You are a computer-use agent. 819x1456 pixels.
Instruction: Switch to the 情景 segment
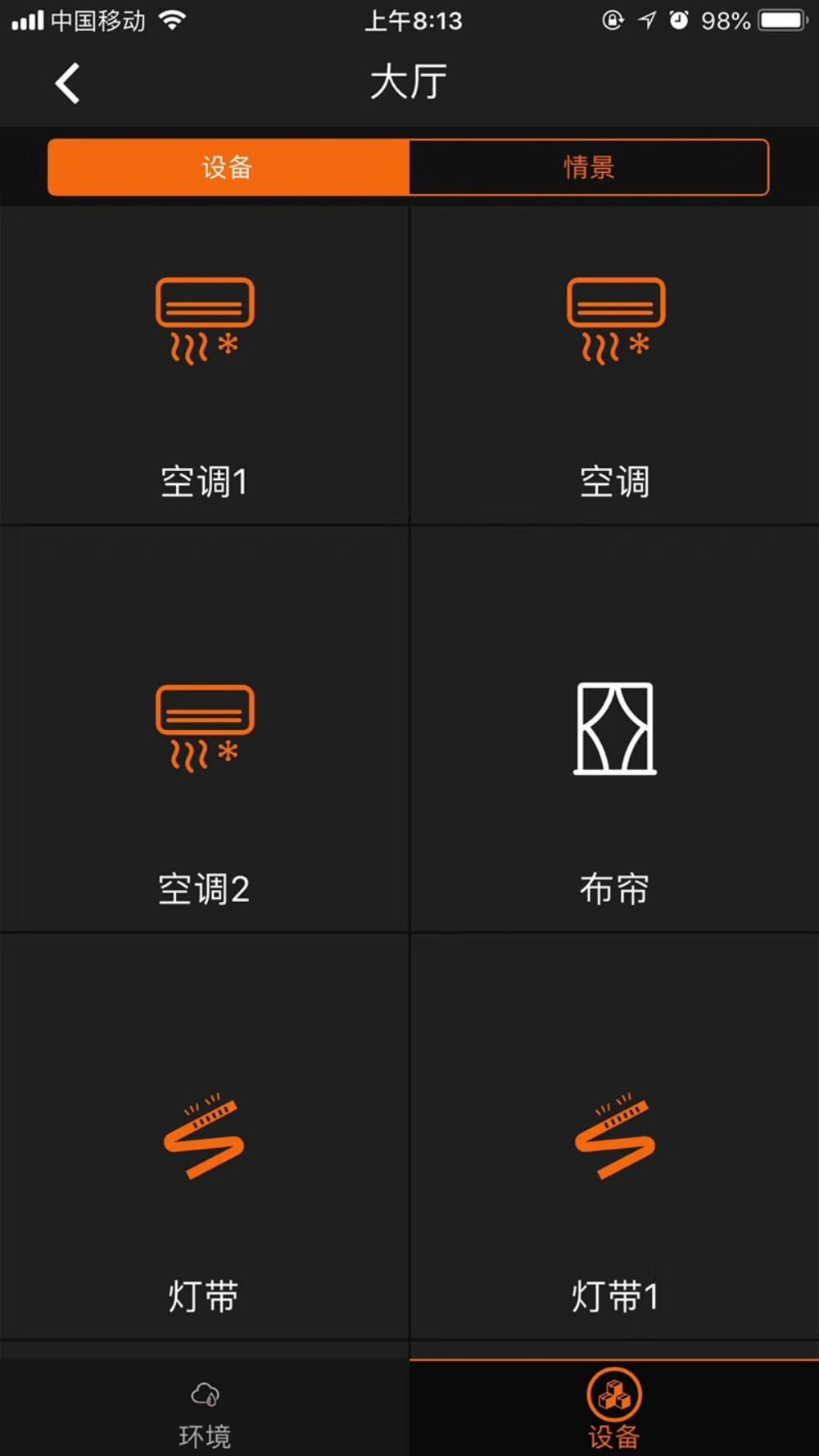coord(589,167)
